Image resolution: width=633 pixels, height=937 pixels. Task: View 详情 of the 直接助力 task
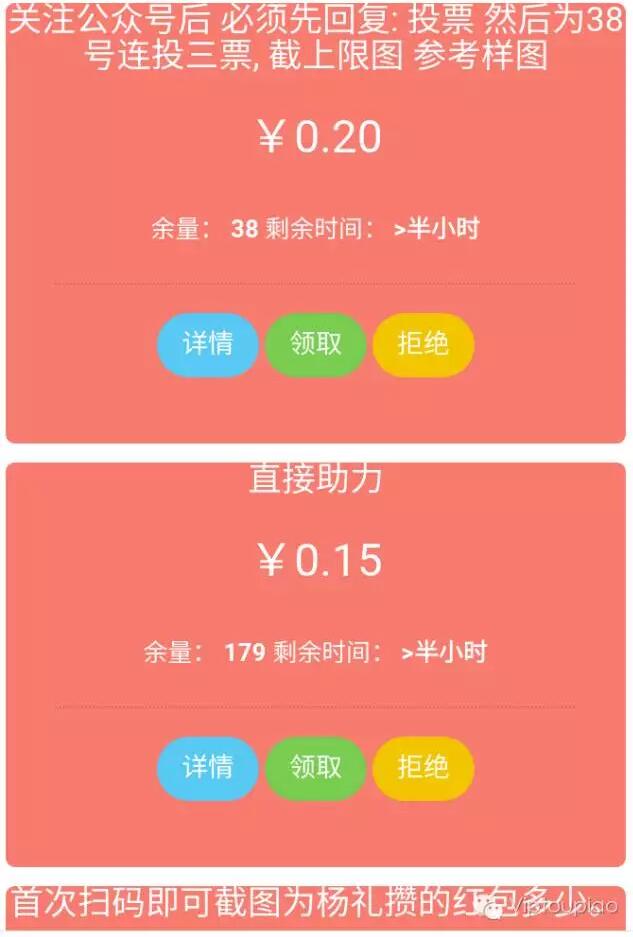[208, 767]
